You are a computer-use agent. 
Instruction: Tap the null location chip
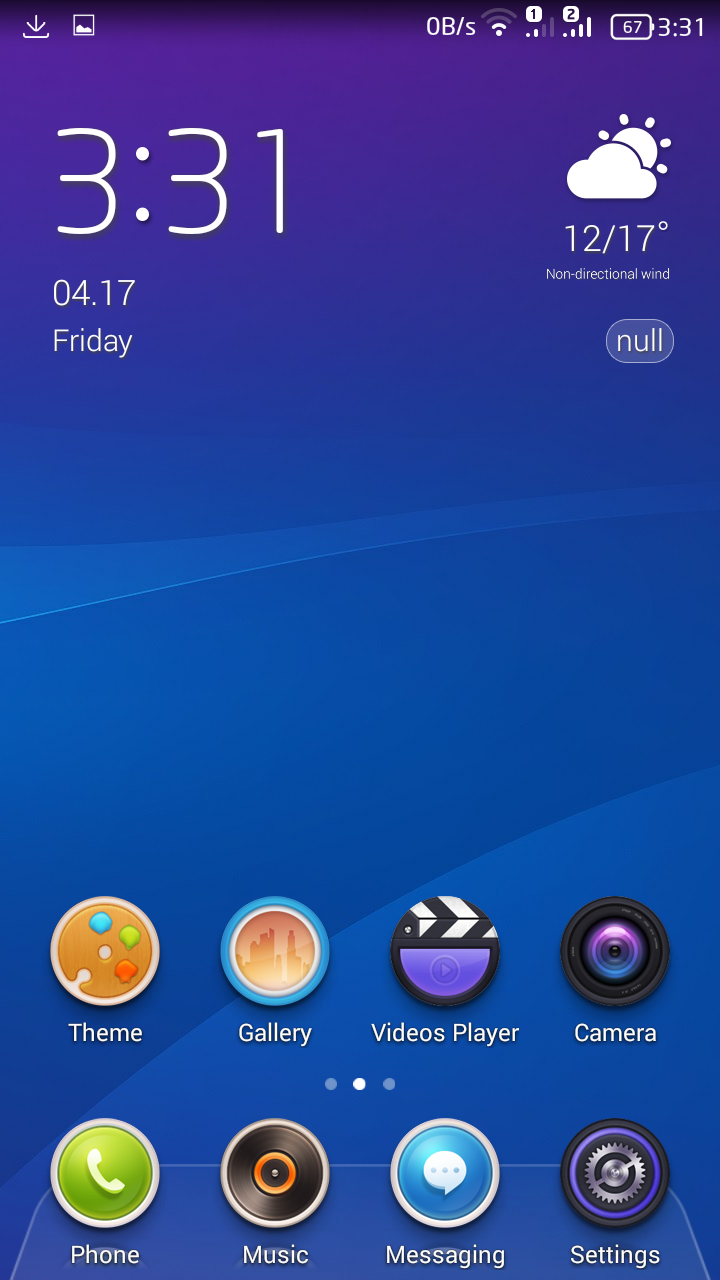click(640, 341)
